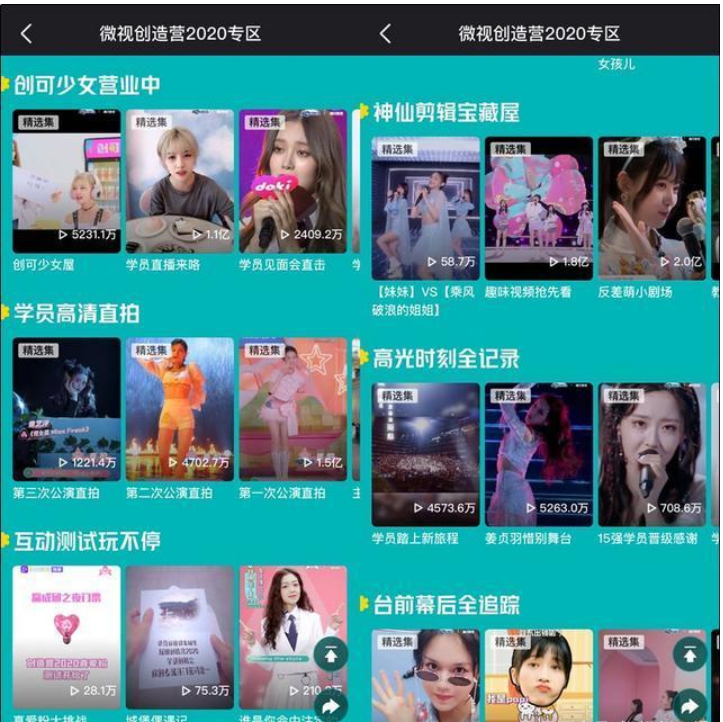This screenshot has height=722, width=723.
Task: Open the 15强学员晋级感谢 collection
Action: coord(651,454)
